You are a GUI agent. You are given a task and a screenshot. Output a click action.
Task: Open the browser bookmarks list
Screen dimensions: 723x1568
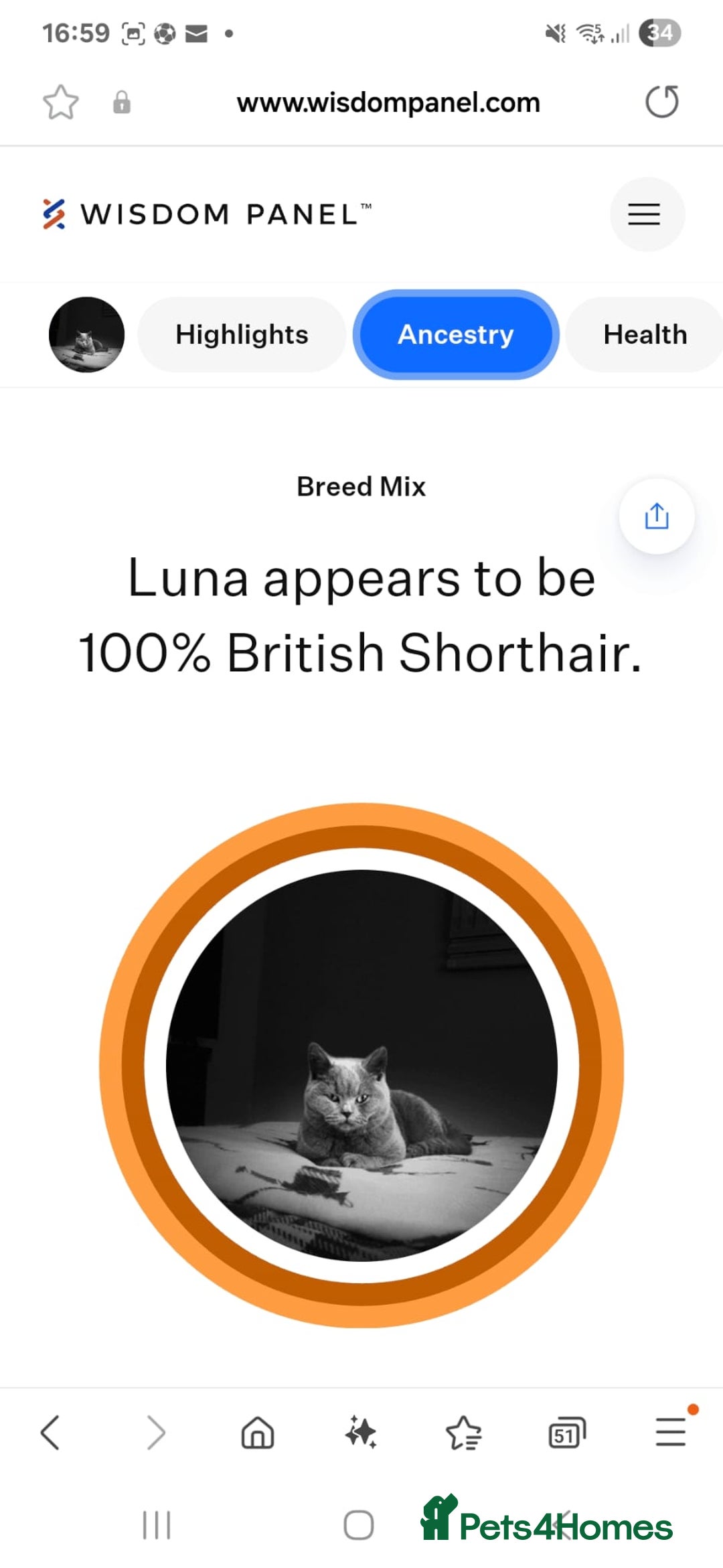(463, 1433)
